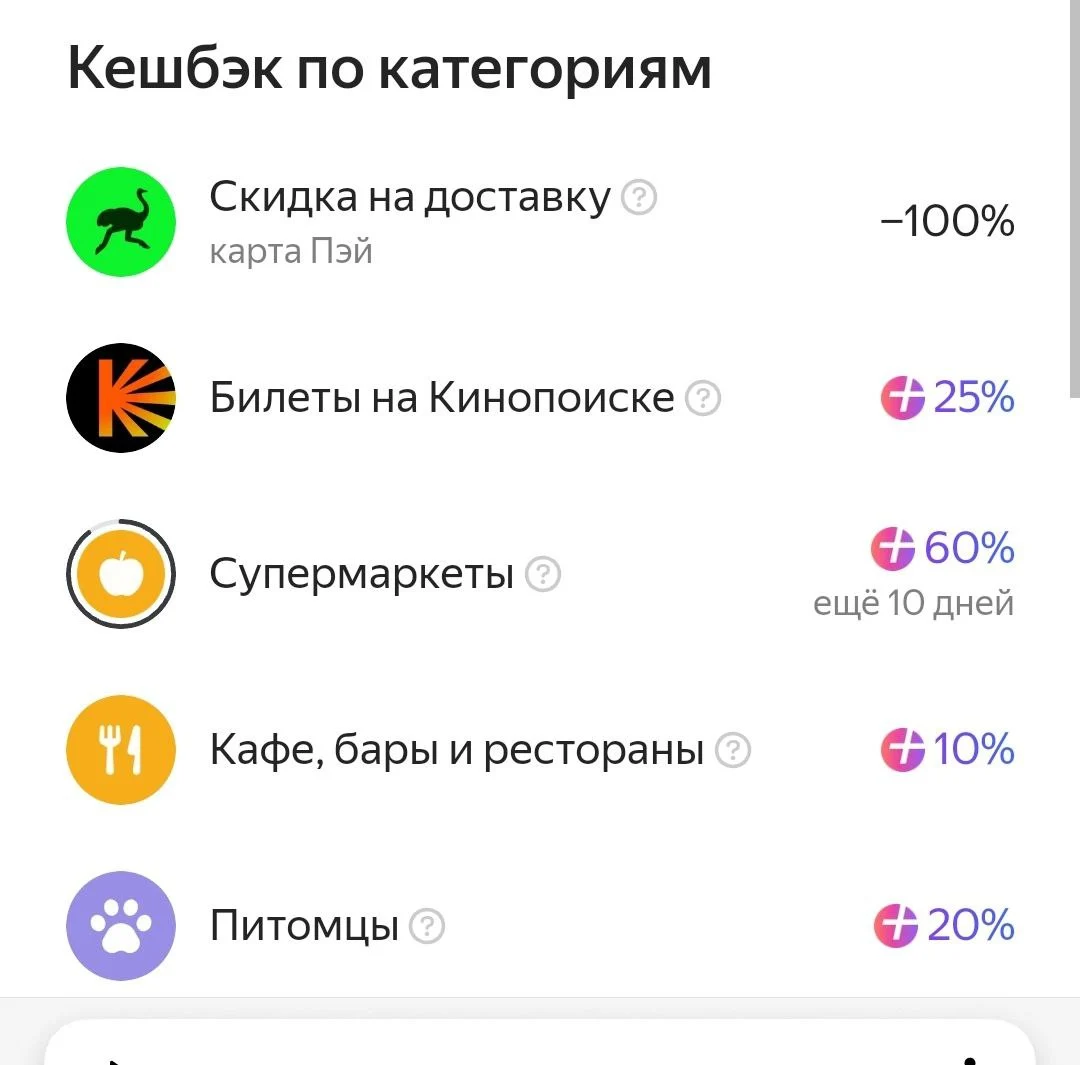Open the Скидка на доставку row
Image resolution: width=1080 pixels, height=1065 pixels.
[x=540, y=222]
